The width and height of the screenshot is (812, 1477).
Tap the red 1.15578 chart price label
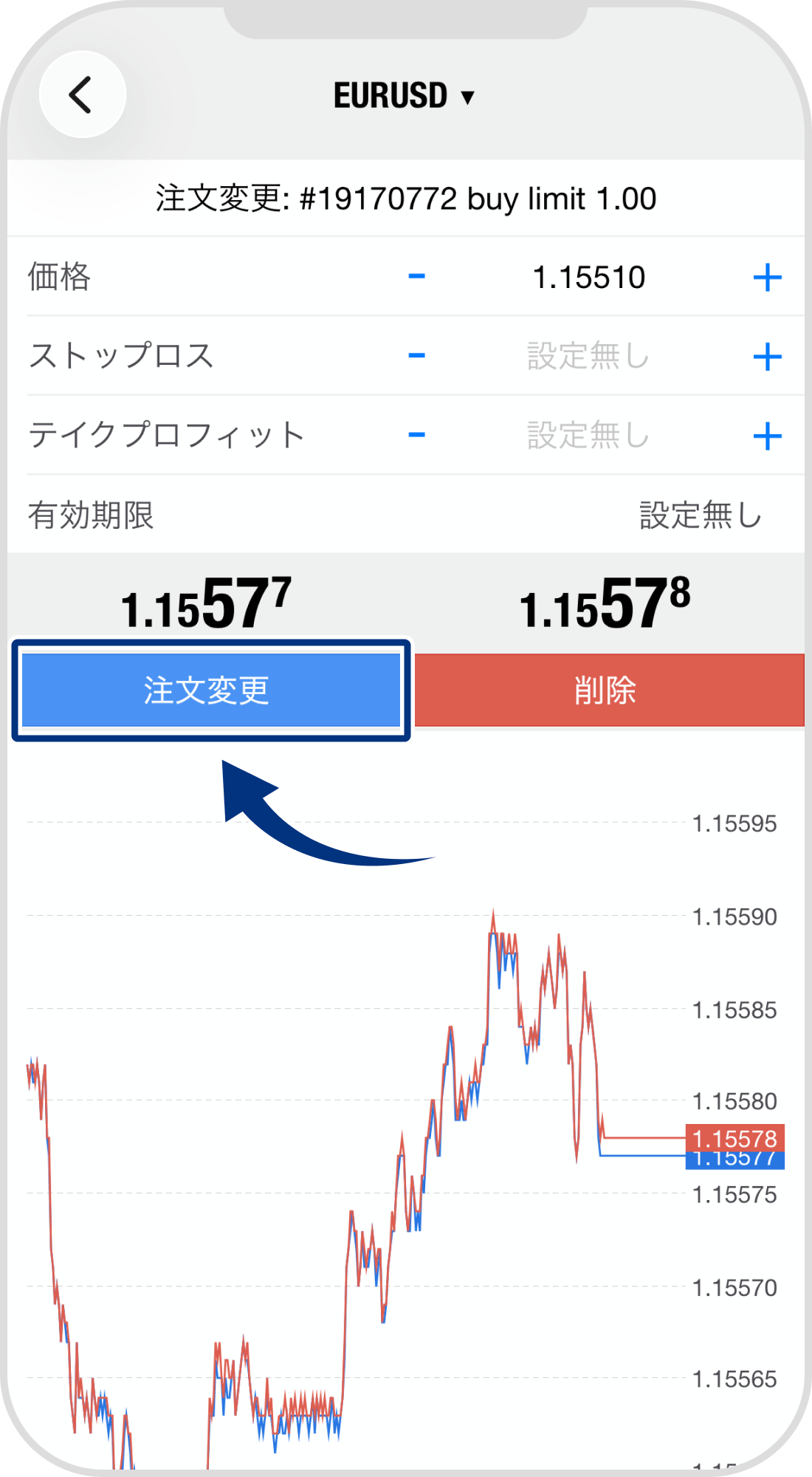pyautogui.click(x=734, y=1139)
